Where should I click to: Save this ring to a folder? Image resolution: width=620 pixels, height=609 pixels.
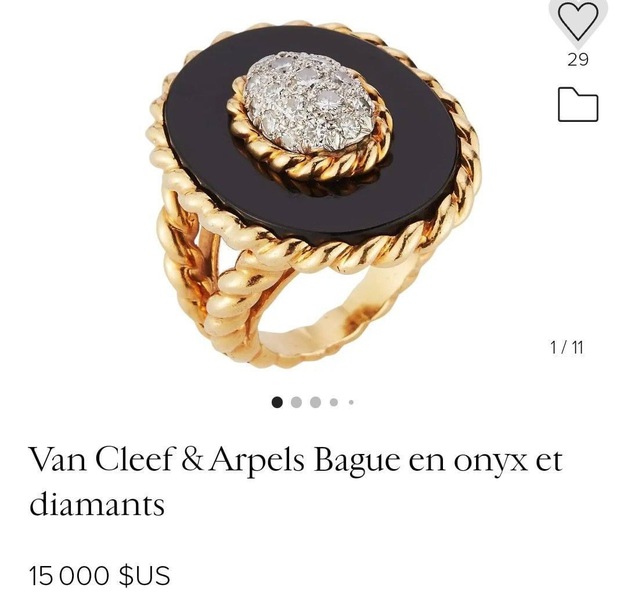point(578,105)
